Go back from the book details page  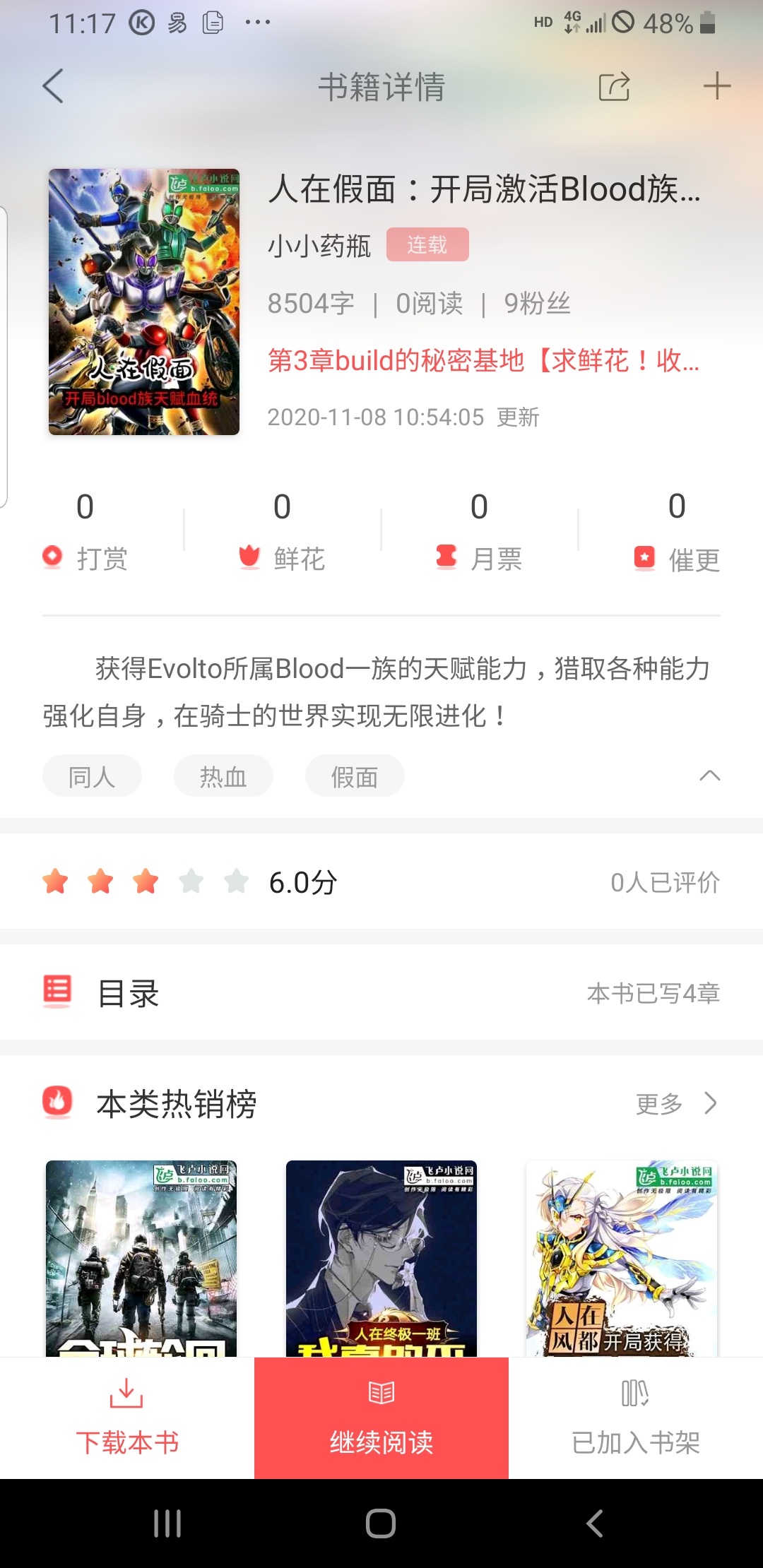(x=54, y=86)
